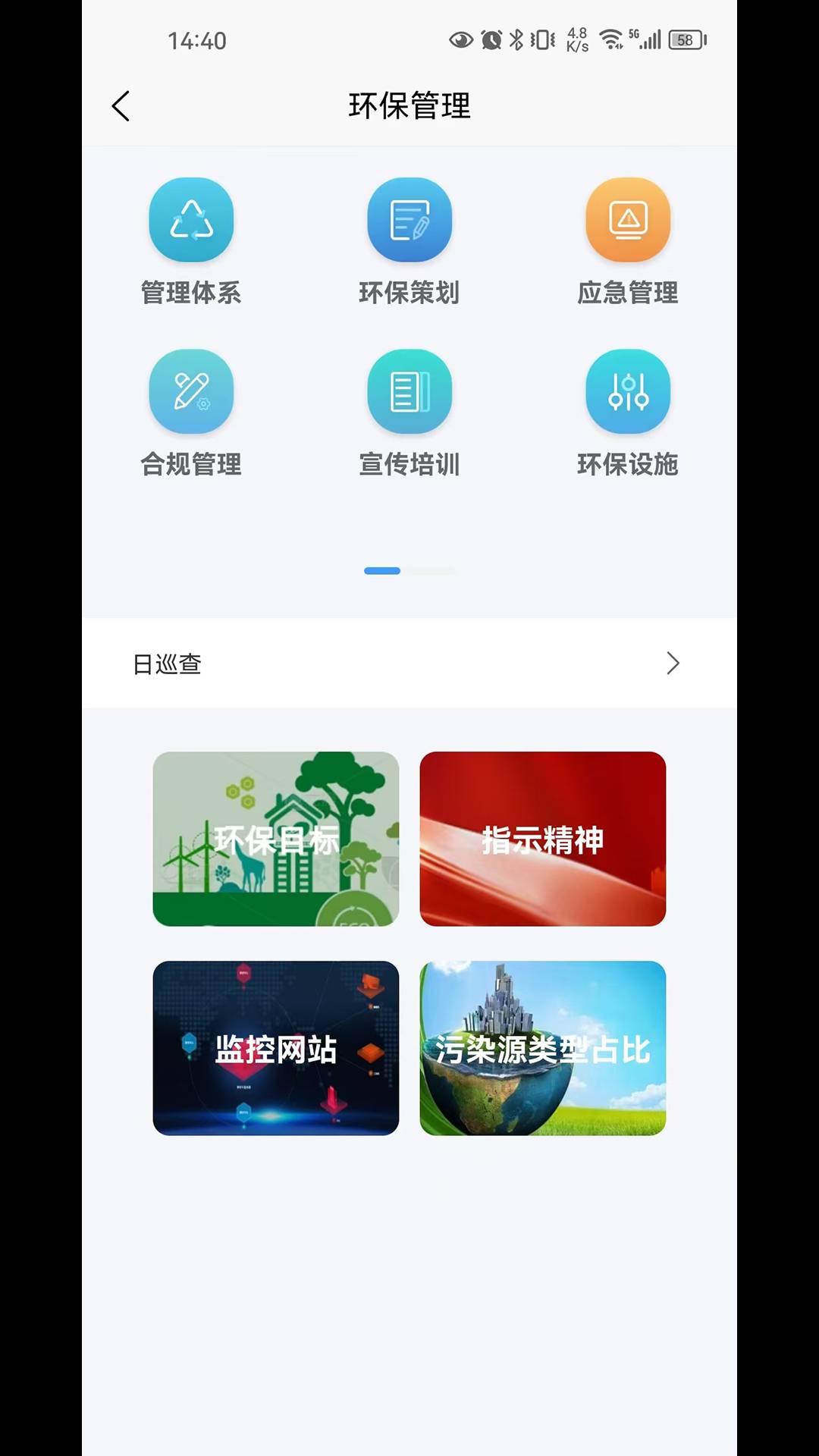Open the 日巡查 daily inspection entry
This screenshot has width=819, height=1456.
tap(168, 664)
